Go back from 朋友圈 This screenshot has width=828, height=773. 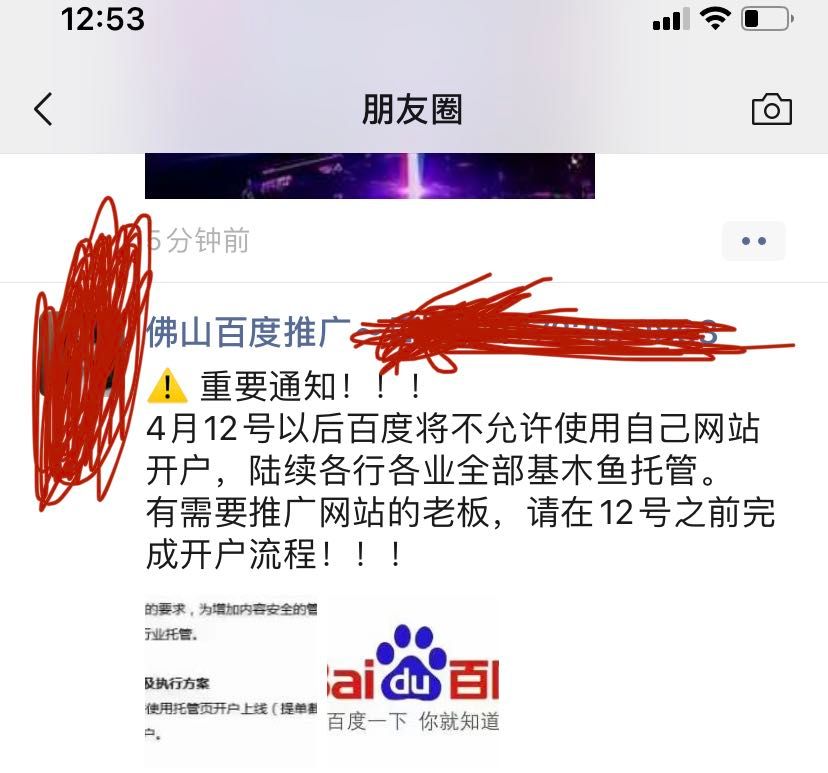coord(43,109)
